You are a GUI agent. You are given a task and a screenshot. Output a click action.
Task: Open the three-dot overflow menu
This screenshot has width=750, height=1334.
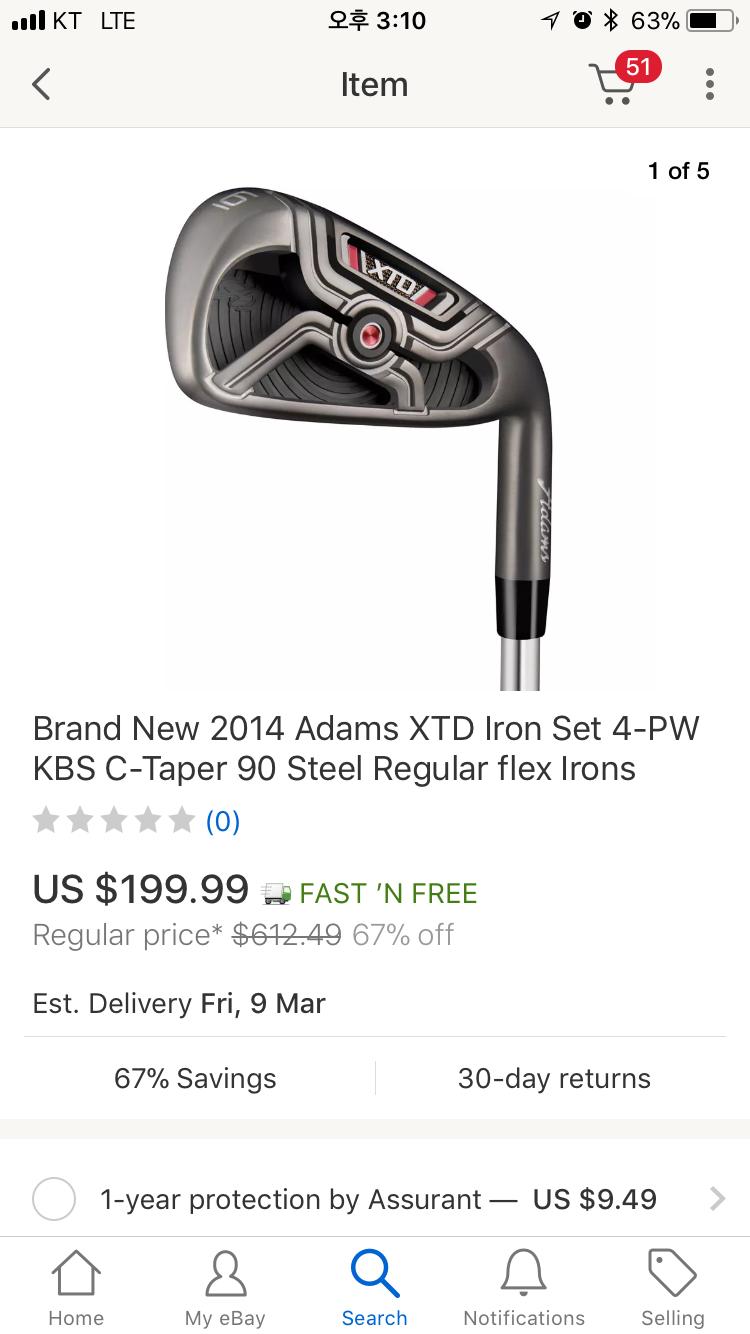coord(709,84)
